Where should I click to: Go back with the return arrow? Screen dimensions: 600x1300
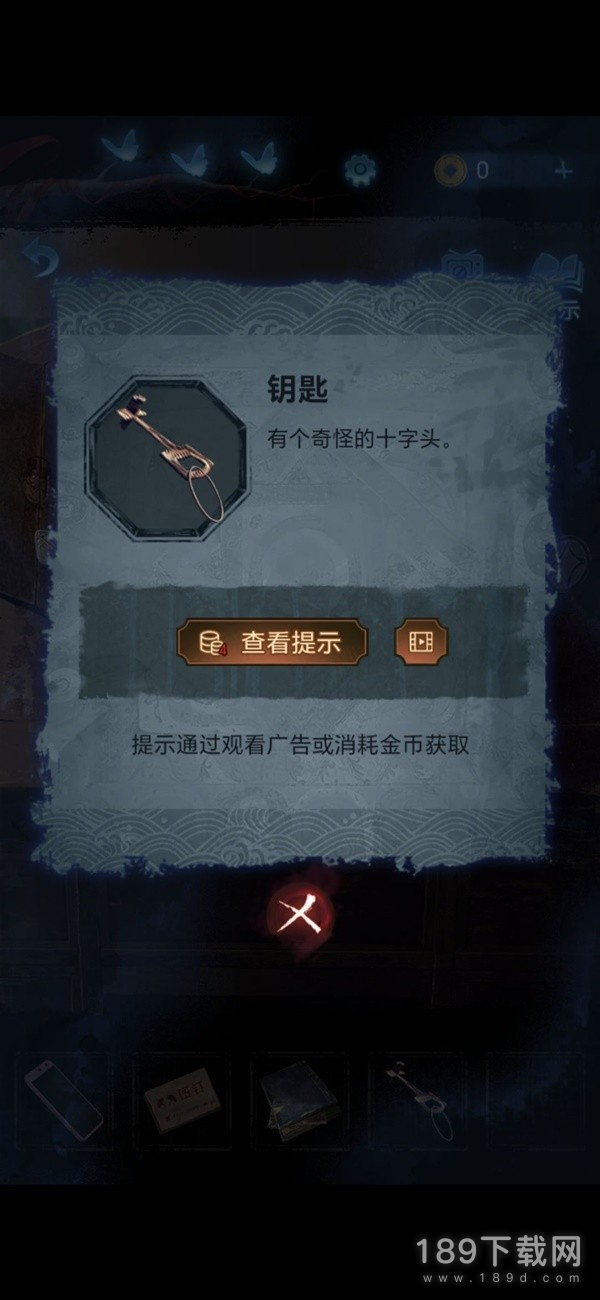pos(41,263)
